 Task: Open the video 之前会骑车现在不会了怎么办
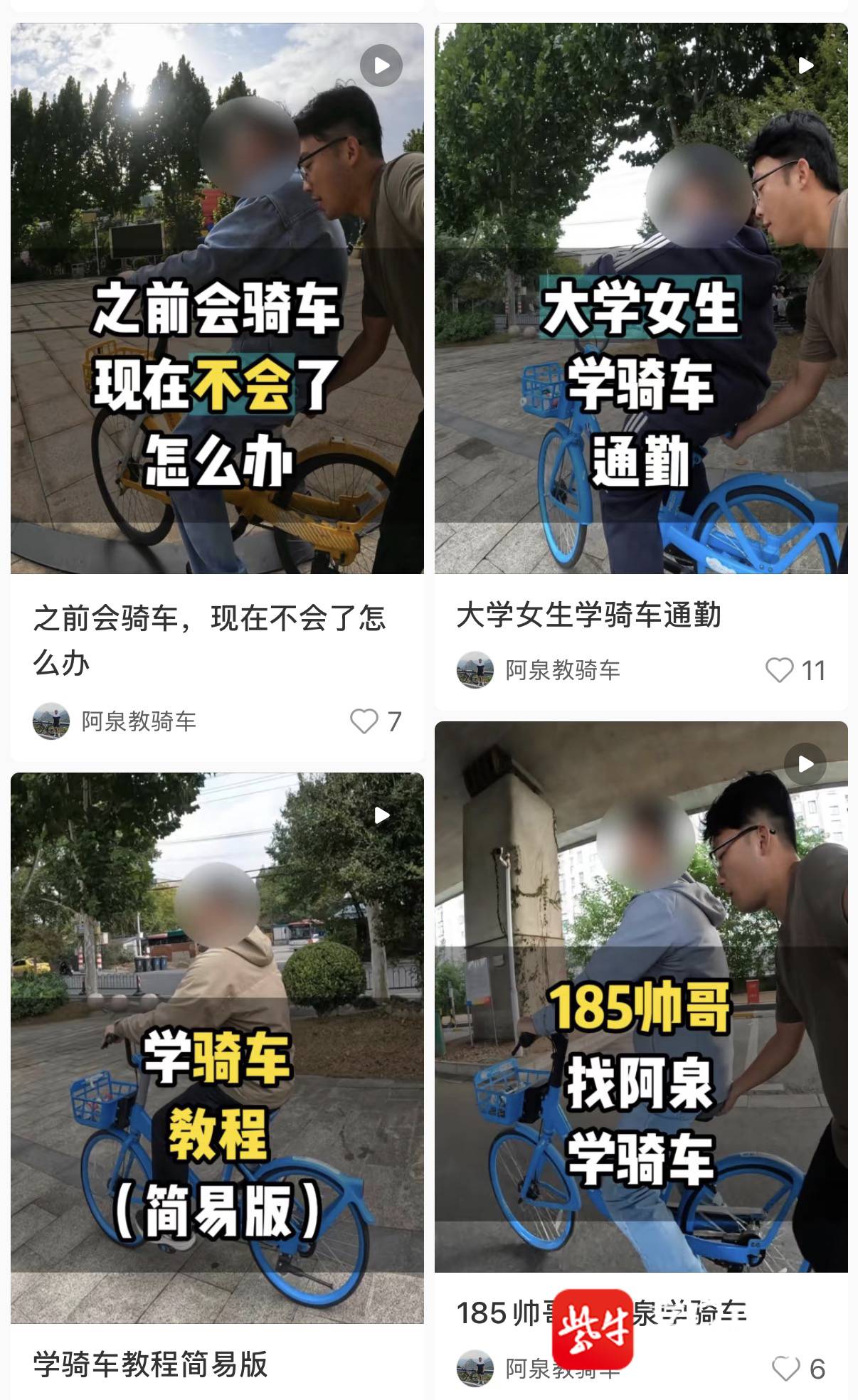(x=217, y=299)
